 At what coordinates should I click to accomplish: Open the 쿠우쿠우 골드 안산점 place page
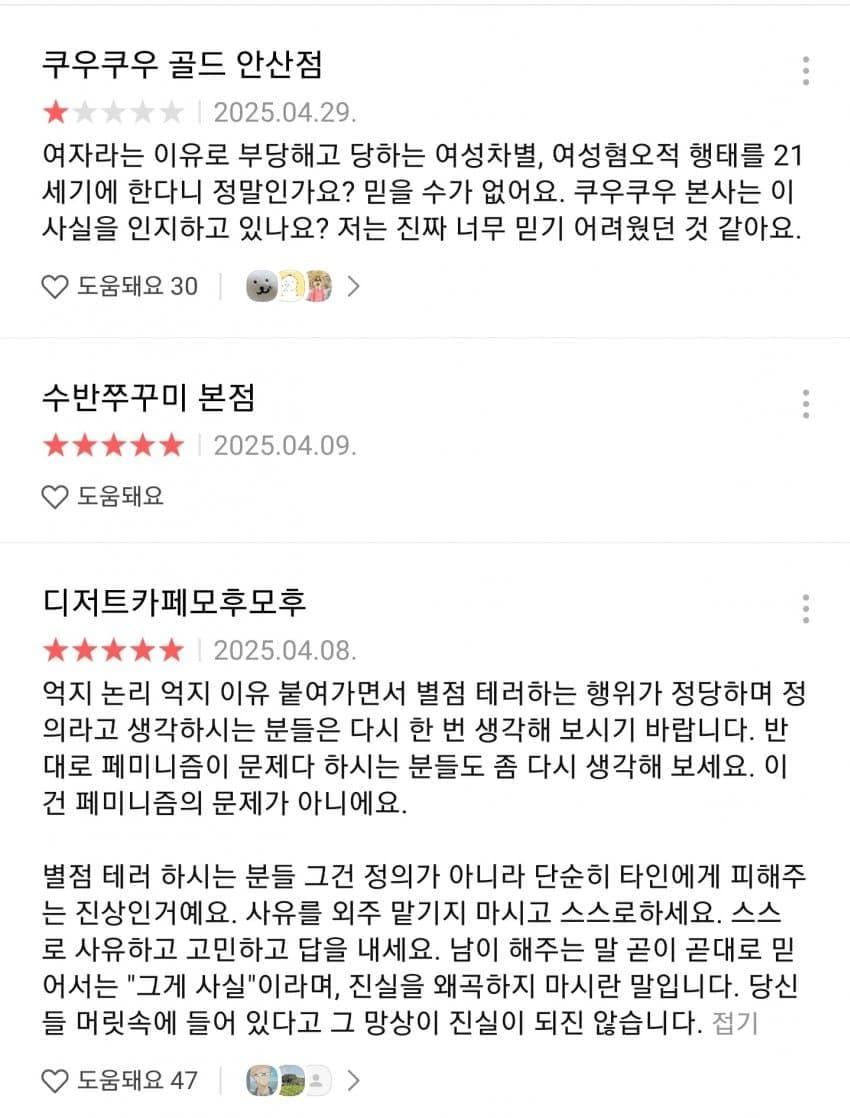182,66
